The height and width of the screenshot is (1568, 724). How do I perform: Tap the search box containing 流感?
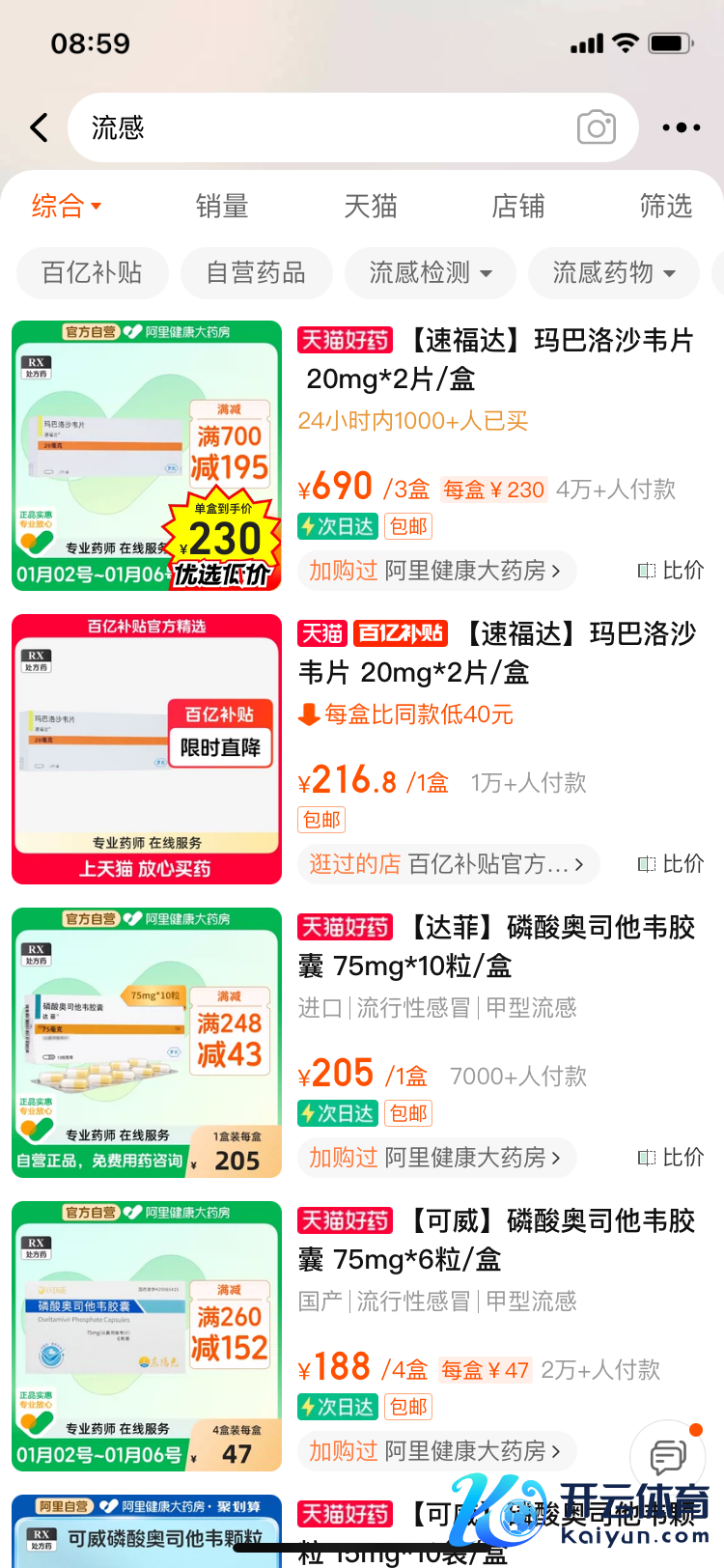(319, 127)
